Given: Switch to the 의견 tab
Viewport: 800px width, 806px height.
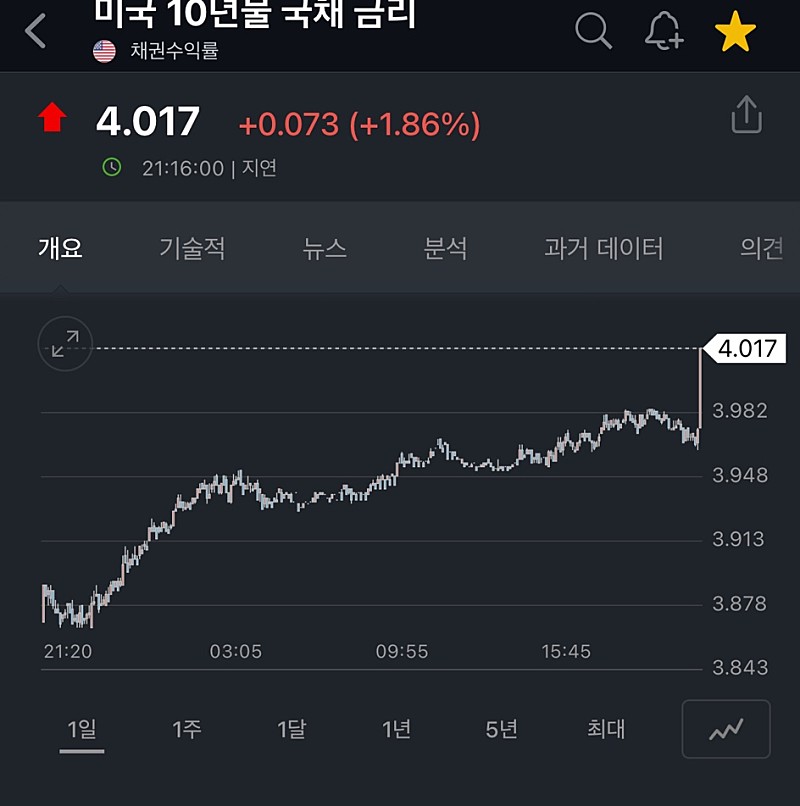Looking at the screenshot, I should click(x=762, y=249).
